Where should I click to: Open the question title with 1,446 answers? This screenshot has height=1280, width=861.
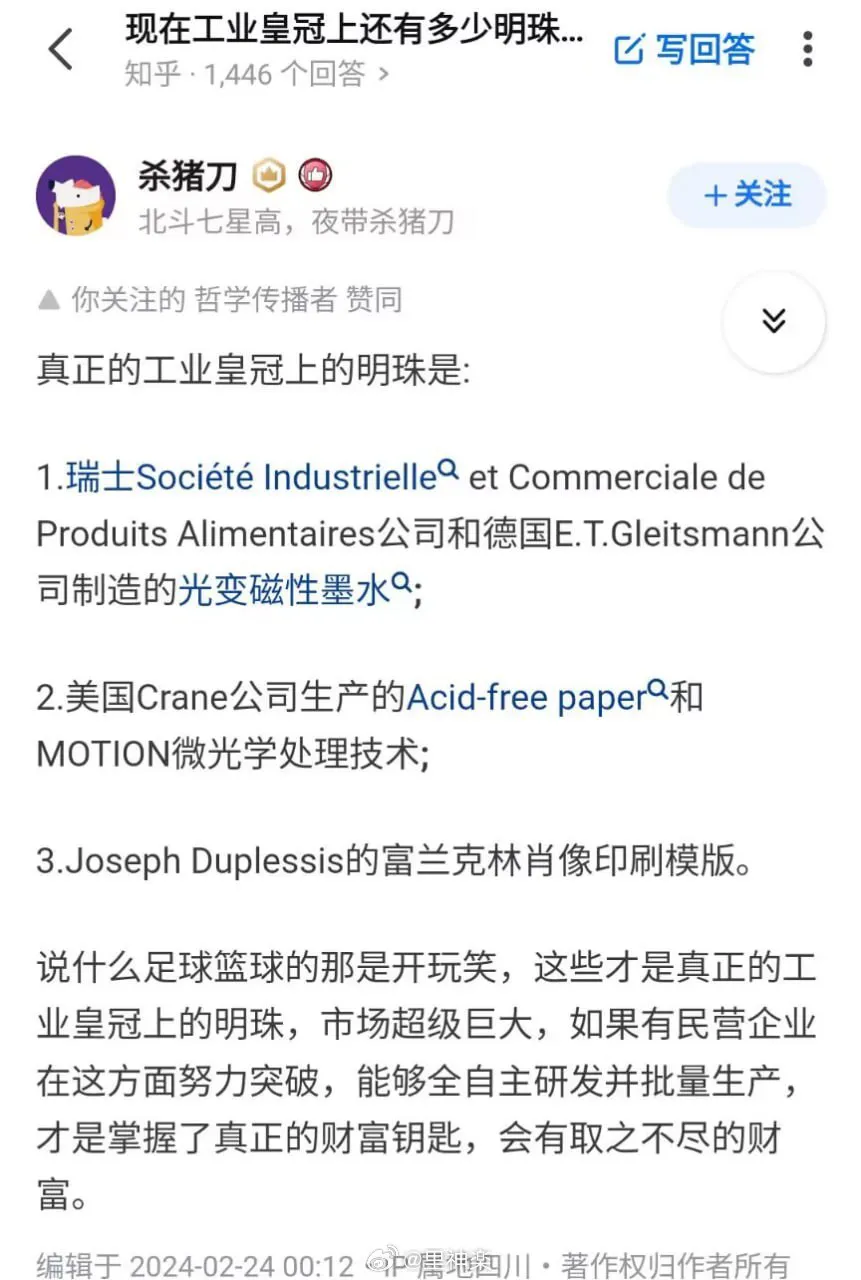click(x=354, y=30)
